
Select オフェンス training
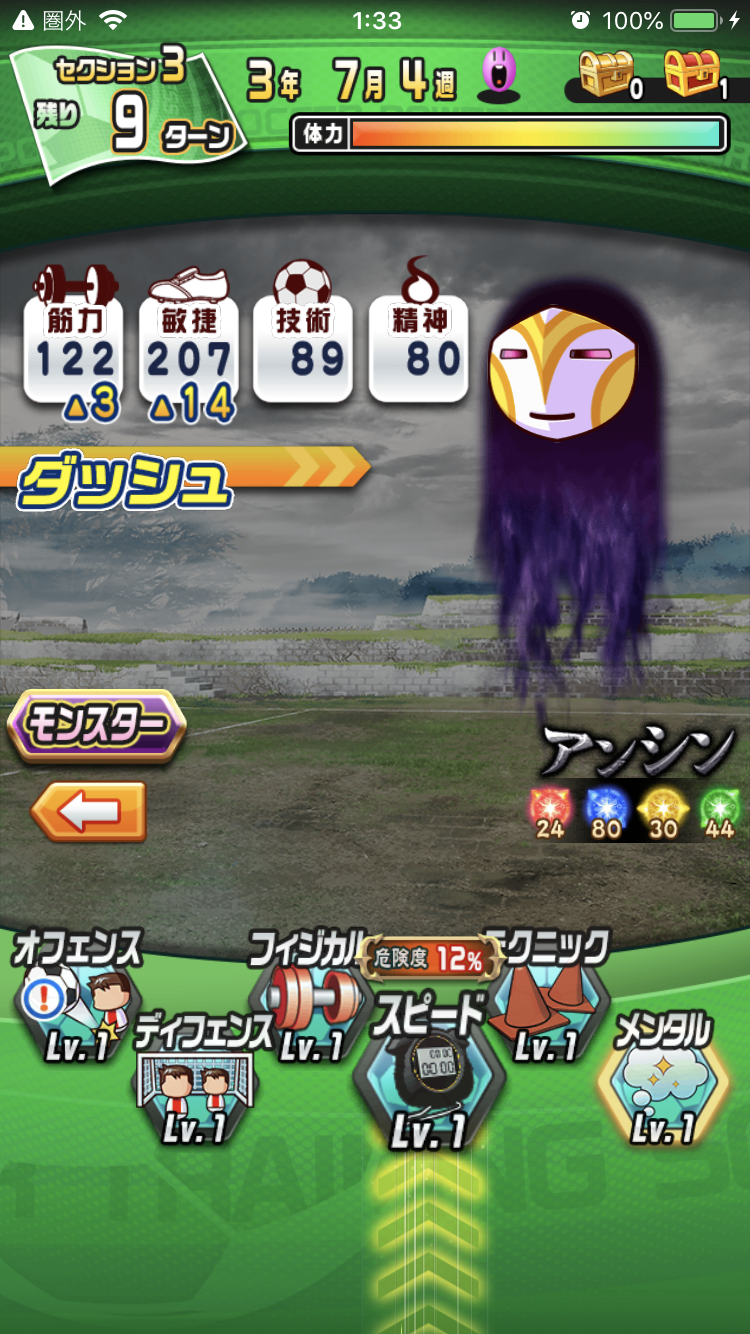(x=80, y=1000)
